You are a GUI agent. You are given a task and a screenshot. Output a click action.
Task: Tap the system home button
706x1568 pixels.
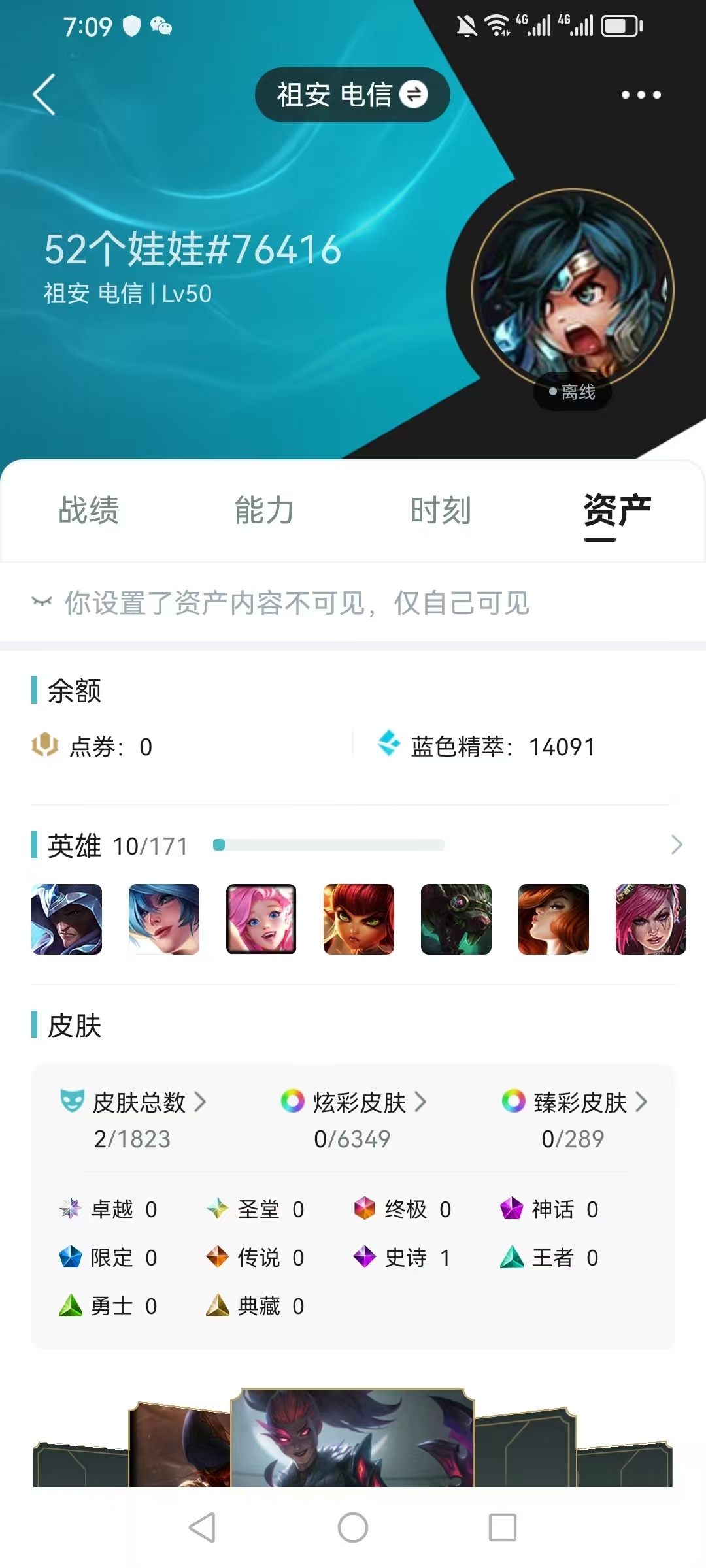[353, 1527]
